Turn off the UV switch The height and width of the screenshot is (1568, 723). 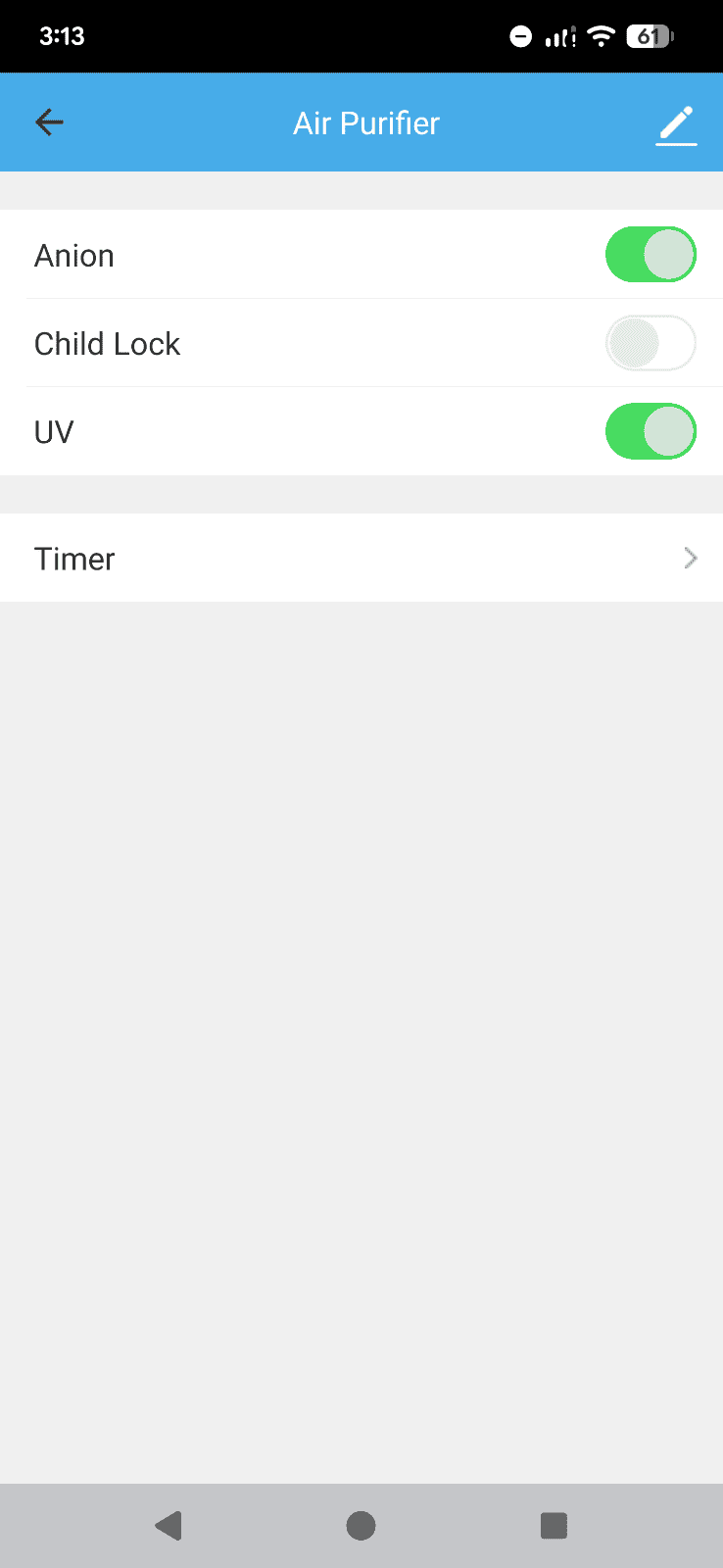pos(651,431)
